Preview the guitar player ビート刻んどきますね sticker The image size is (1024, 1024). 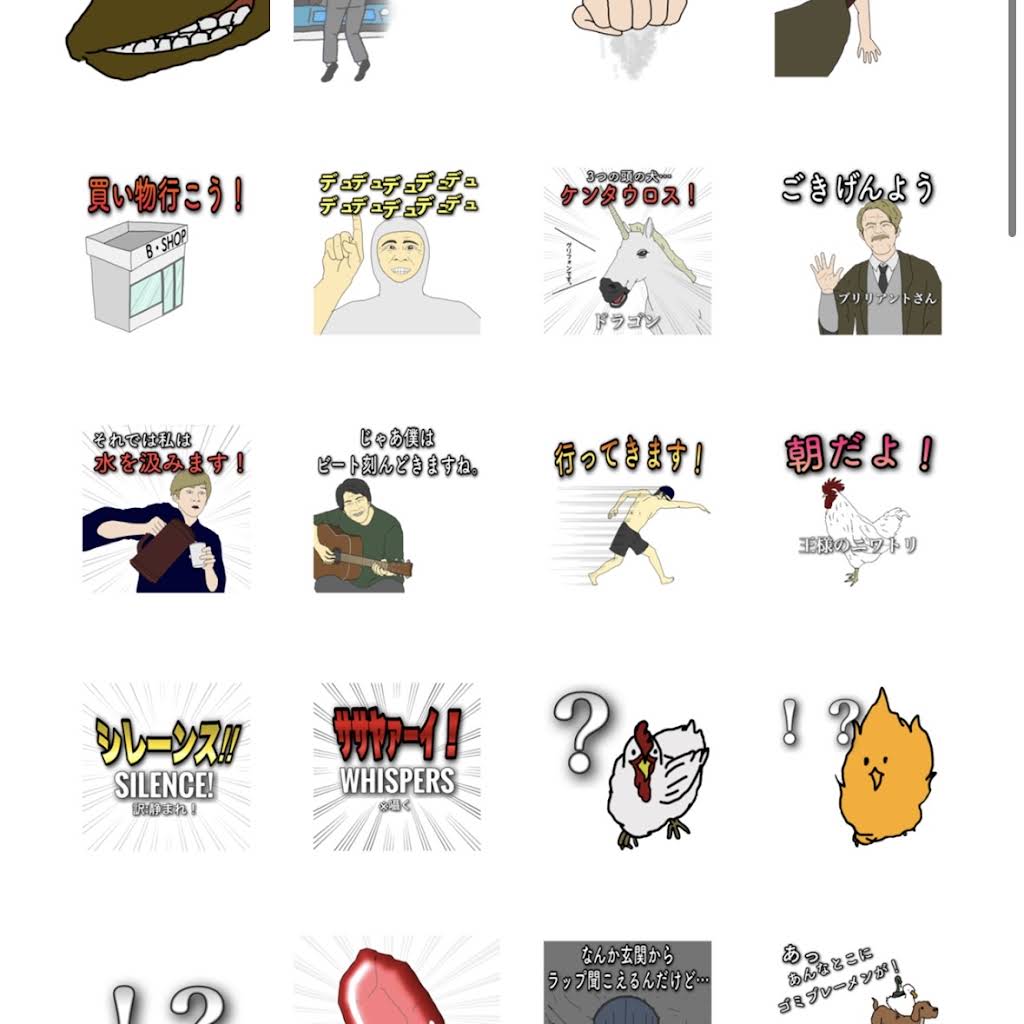click(397, 509)
